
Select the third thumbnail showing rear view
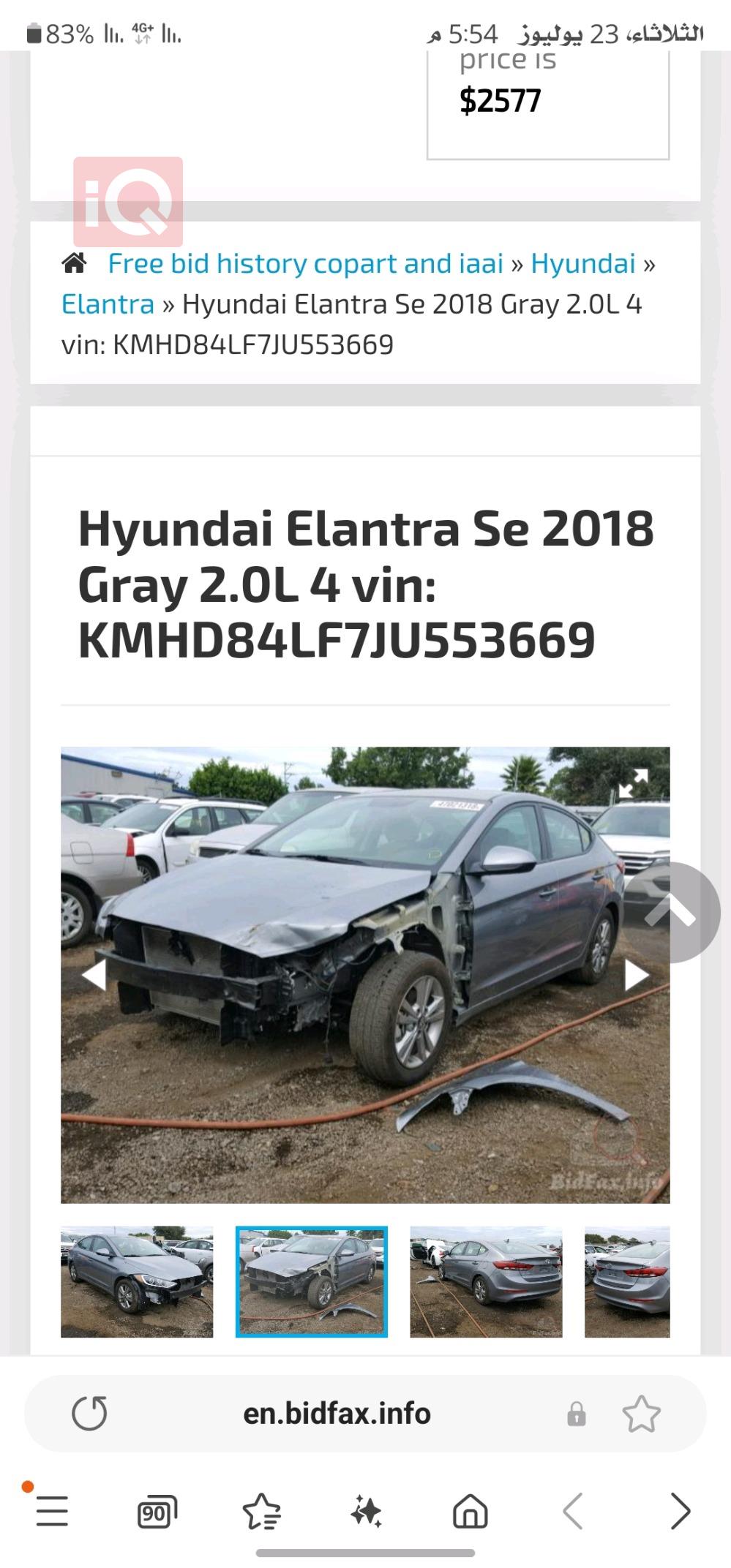click(x=486, y=1281)
